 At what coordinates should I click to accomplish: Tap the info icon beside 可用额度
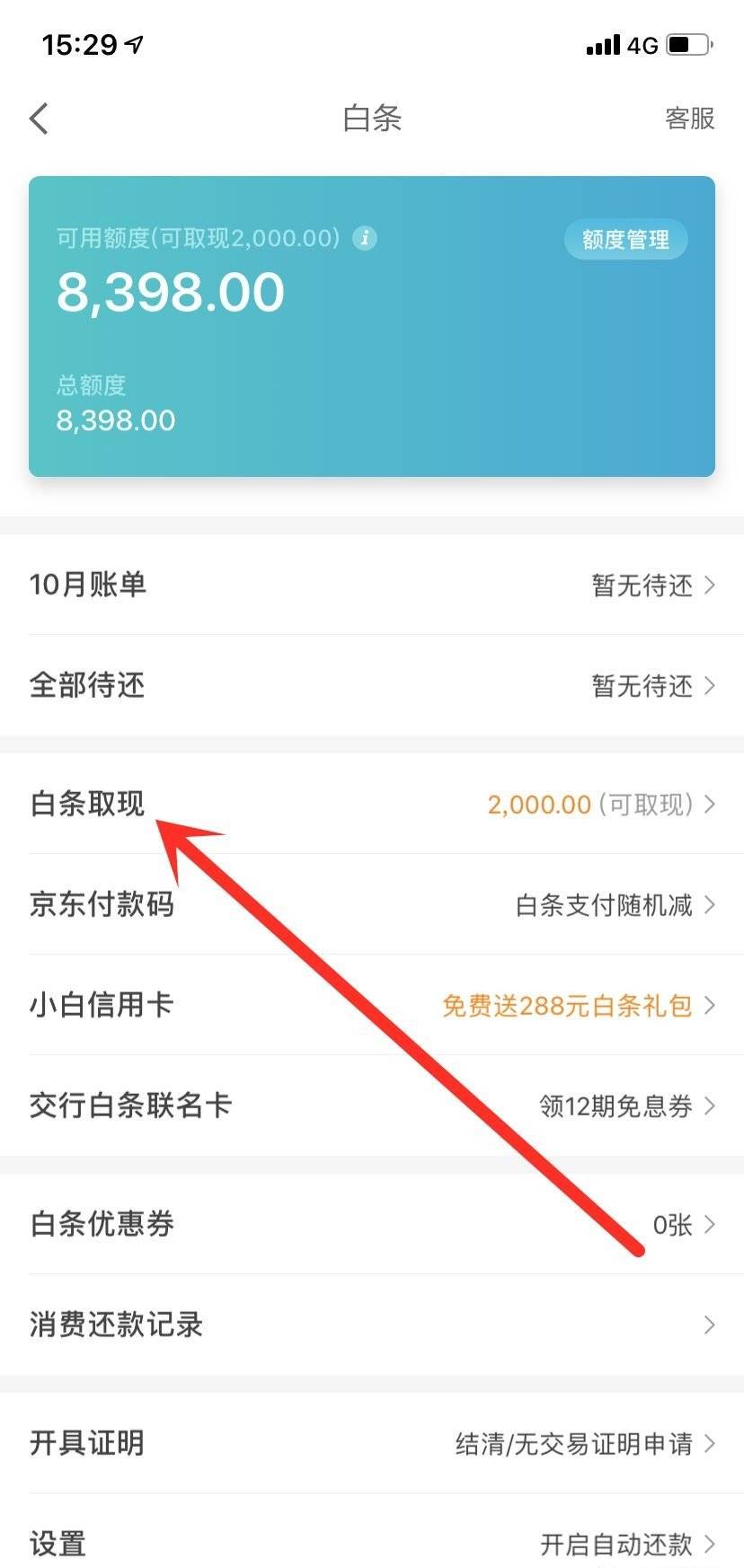tap(365, 238)
